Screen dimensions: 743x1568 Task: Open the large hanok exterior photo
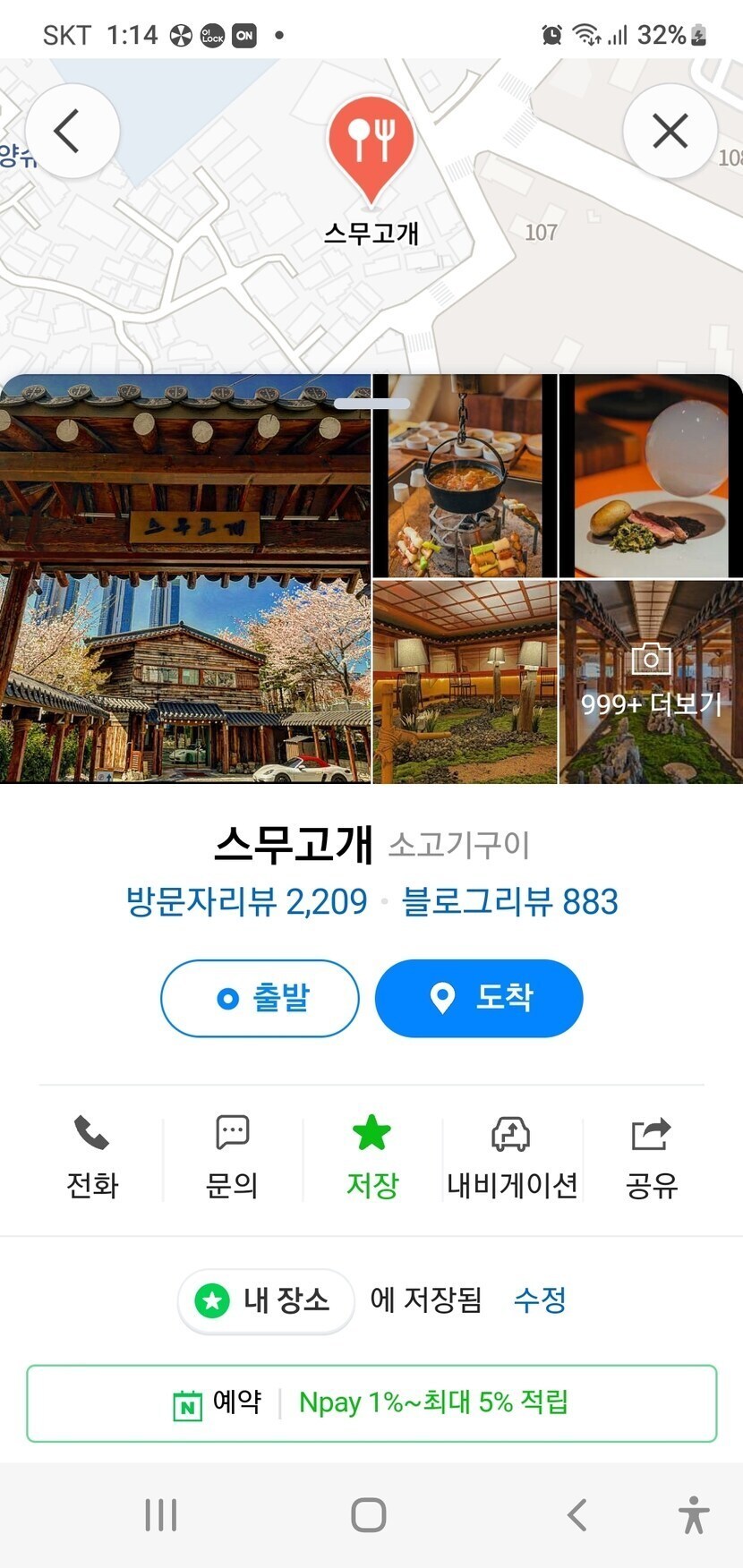[185, 580]
